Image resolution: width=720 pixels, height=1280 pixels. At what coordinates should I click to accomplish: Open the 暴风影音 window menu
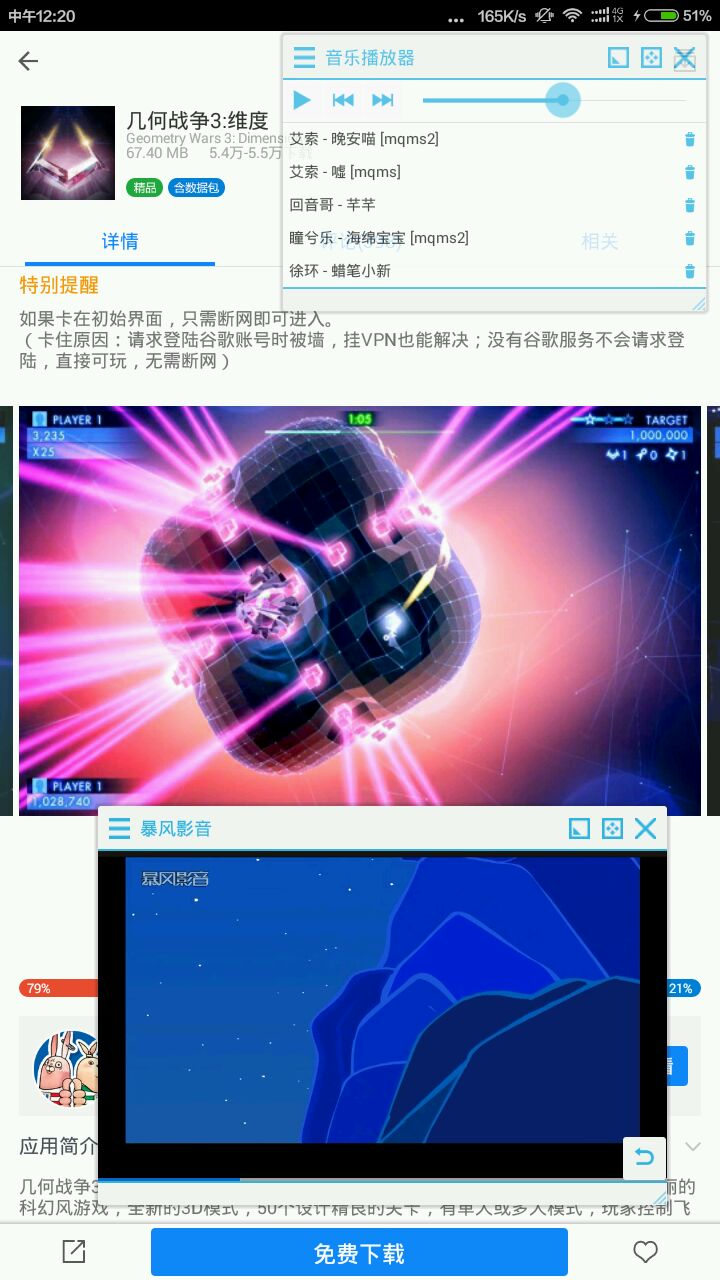119,829
